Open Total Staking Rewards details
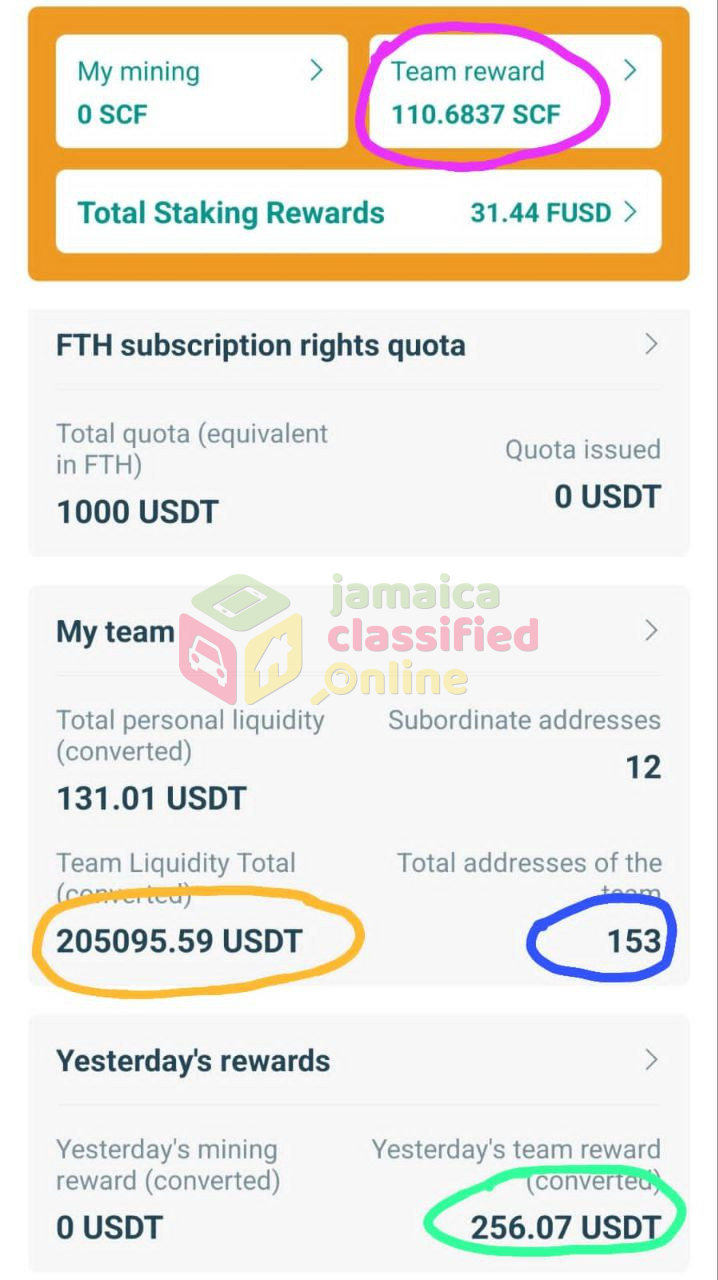The height and width of the screenshot is (1280, 718). click(359, 212)
